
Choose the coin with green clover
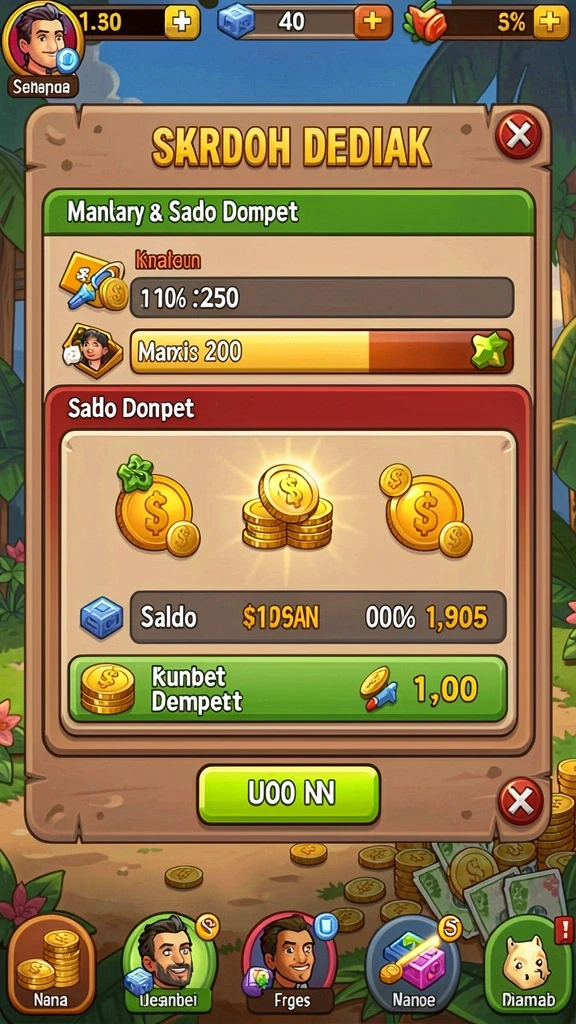[x=157, y=505]
